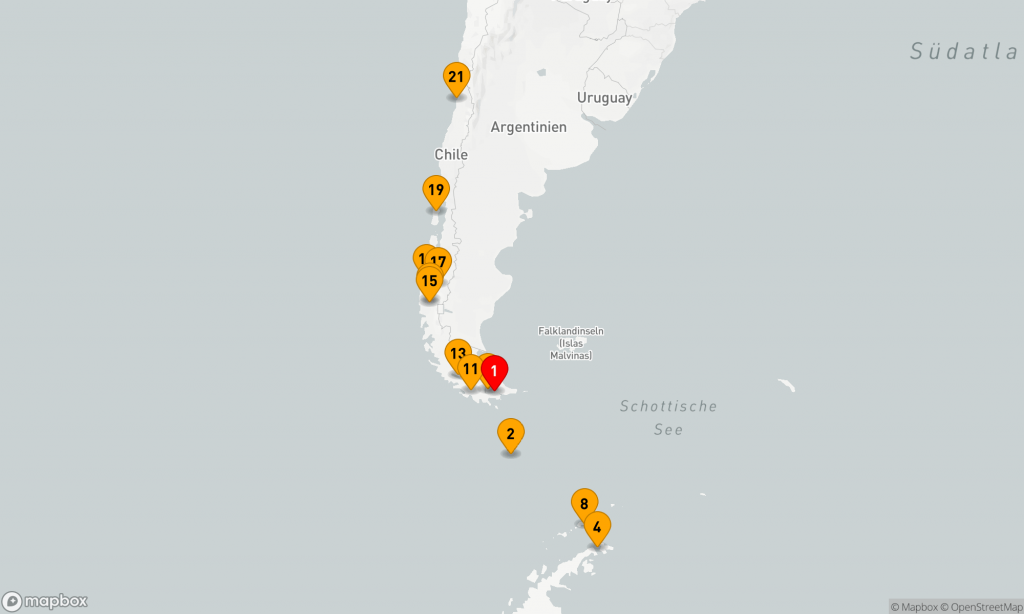Tap map marker number 2
1024x614 pixels.
coord(511,433)
